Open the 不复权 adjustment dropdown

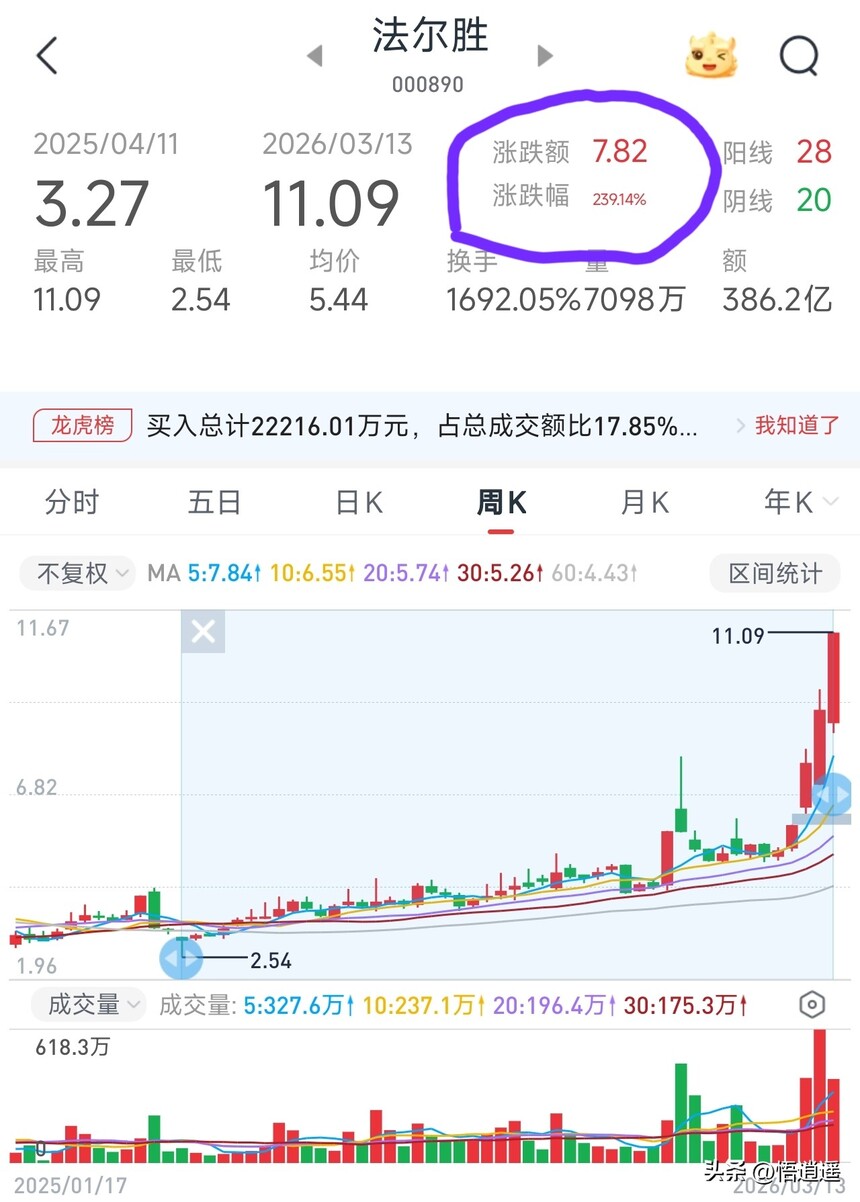84,573
